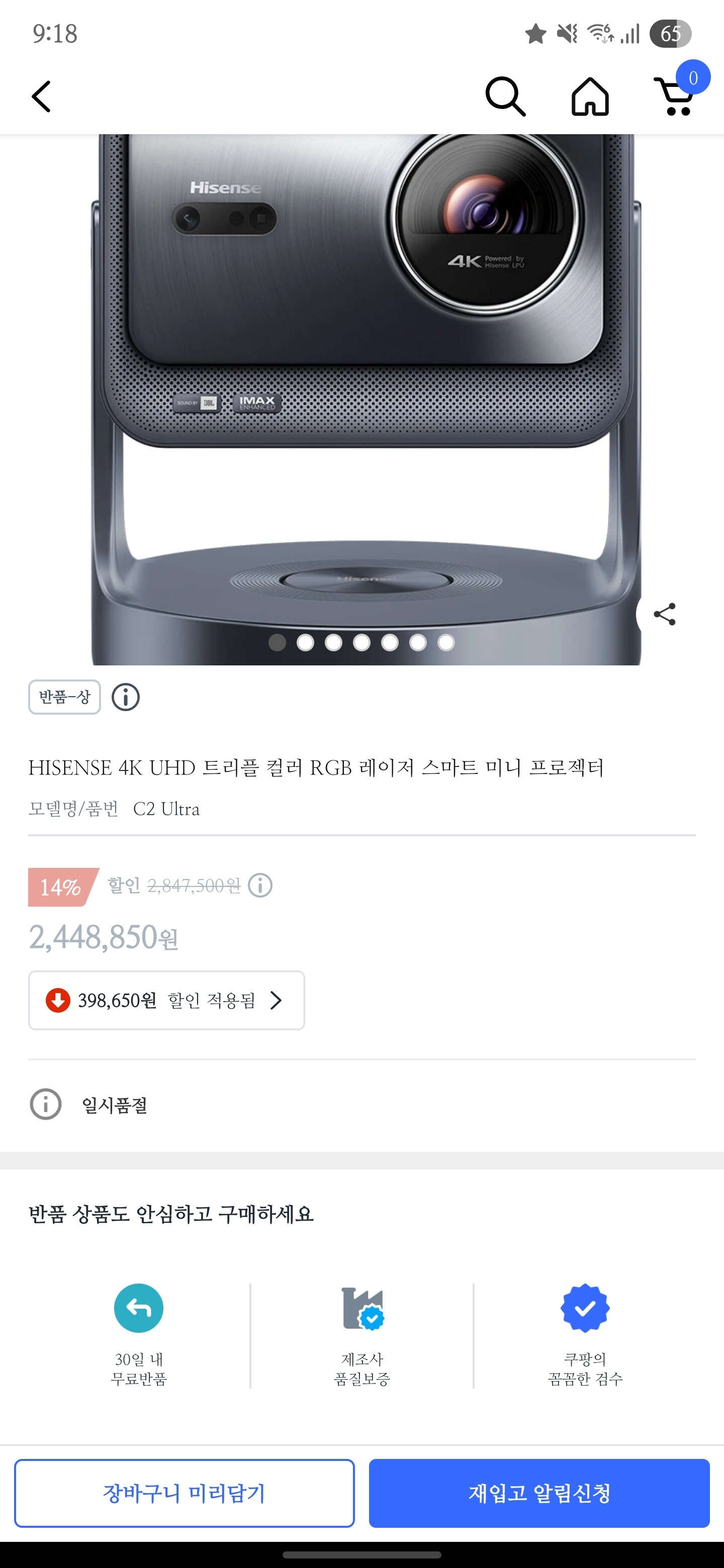Show info about the 2,847,500원 original price
This screenshot has width=724, height=1568.
pyautogui.click(x=260, y=886)
